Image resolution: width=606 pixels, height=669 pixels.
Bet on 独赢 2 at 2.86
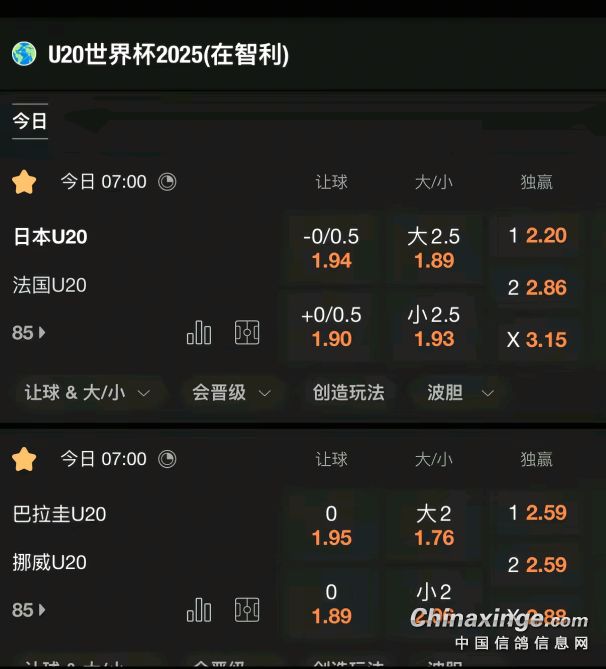537,288
